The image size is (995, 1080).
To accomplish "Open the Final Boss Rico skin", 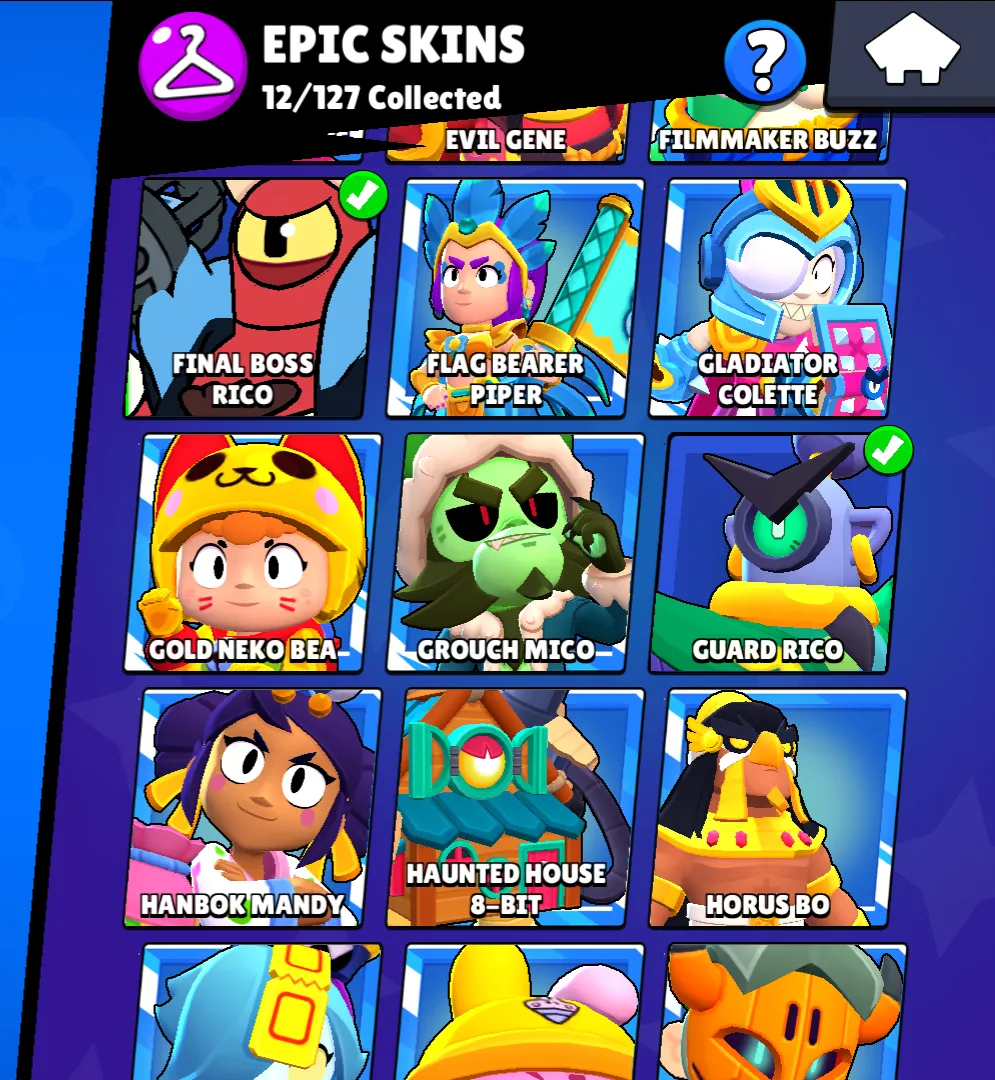I will [x=254, y=298].
